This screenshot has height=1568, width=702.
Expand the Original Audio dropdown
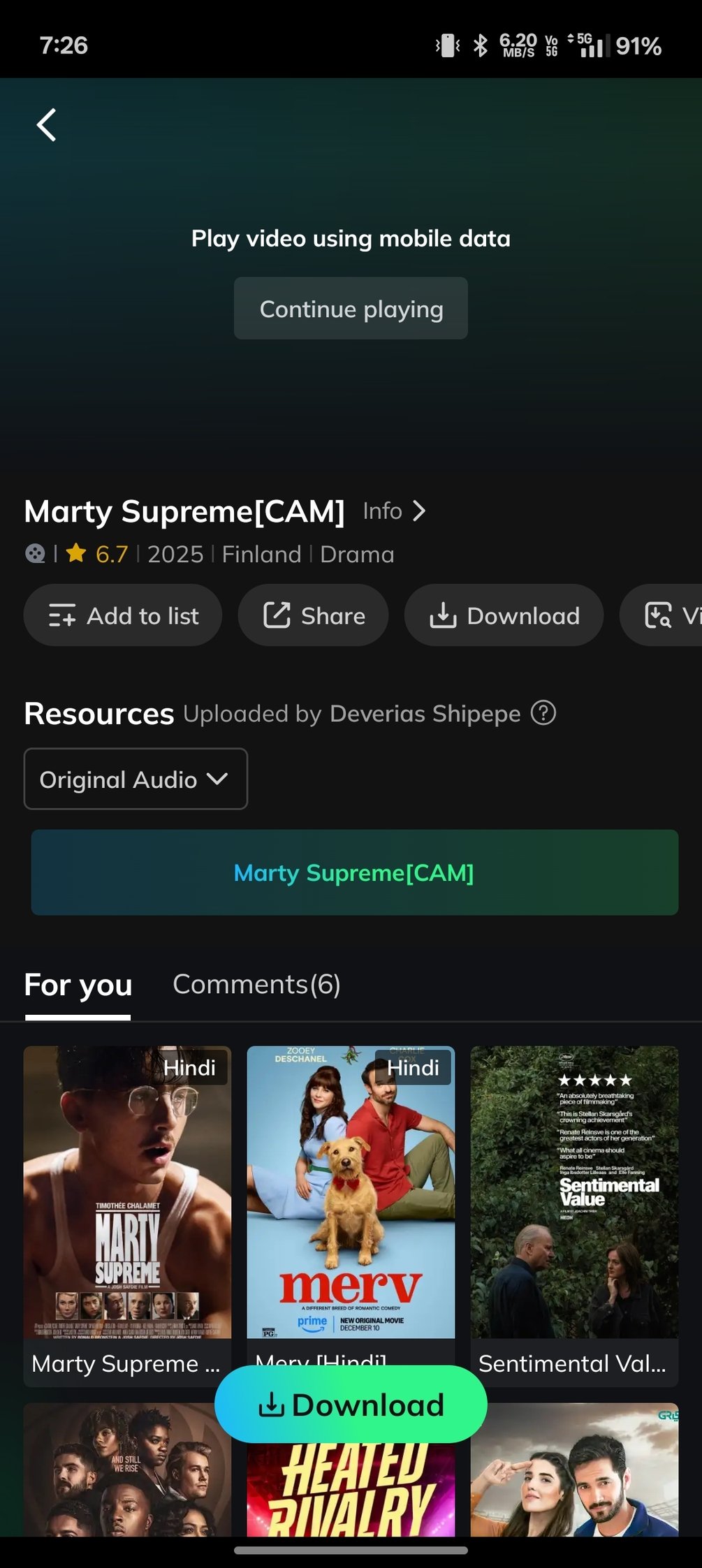pos(136,779)
